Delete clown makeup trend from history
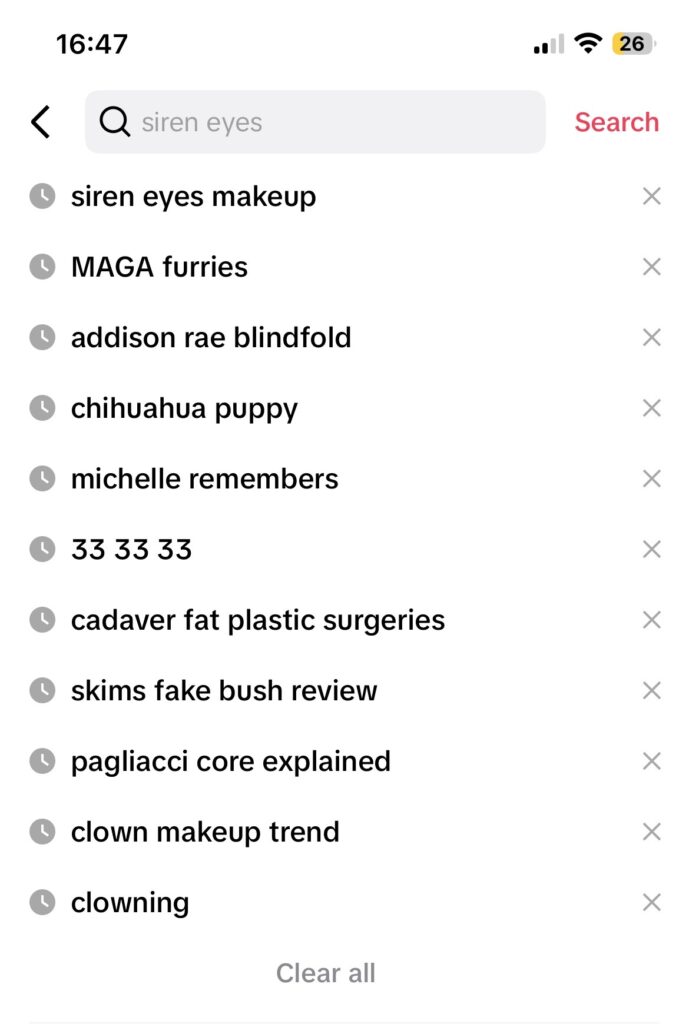 point(651,832)
